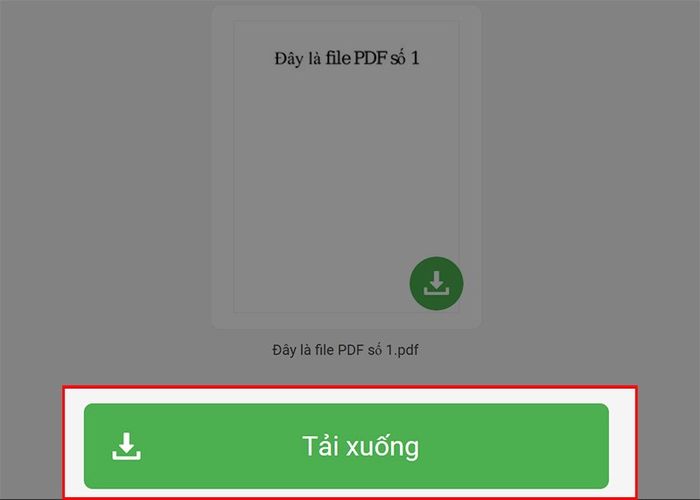700x500 pixels.
Task: Download file via round icon on preview
Action: coord(436,283)
